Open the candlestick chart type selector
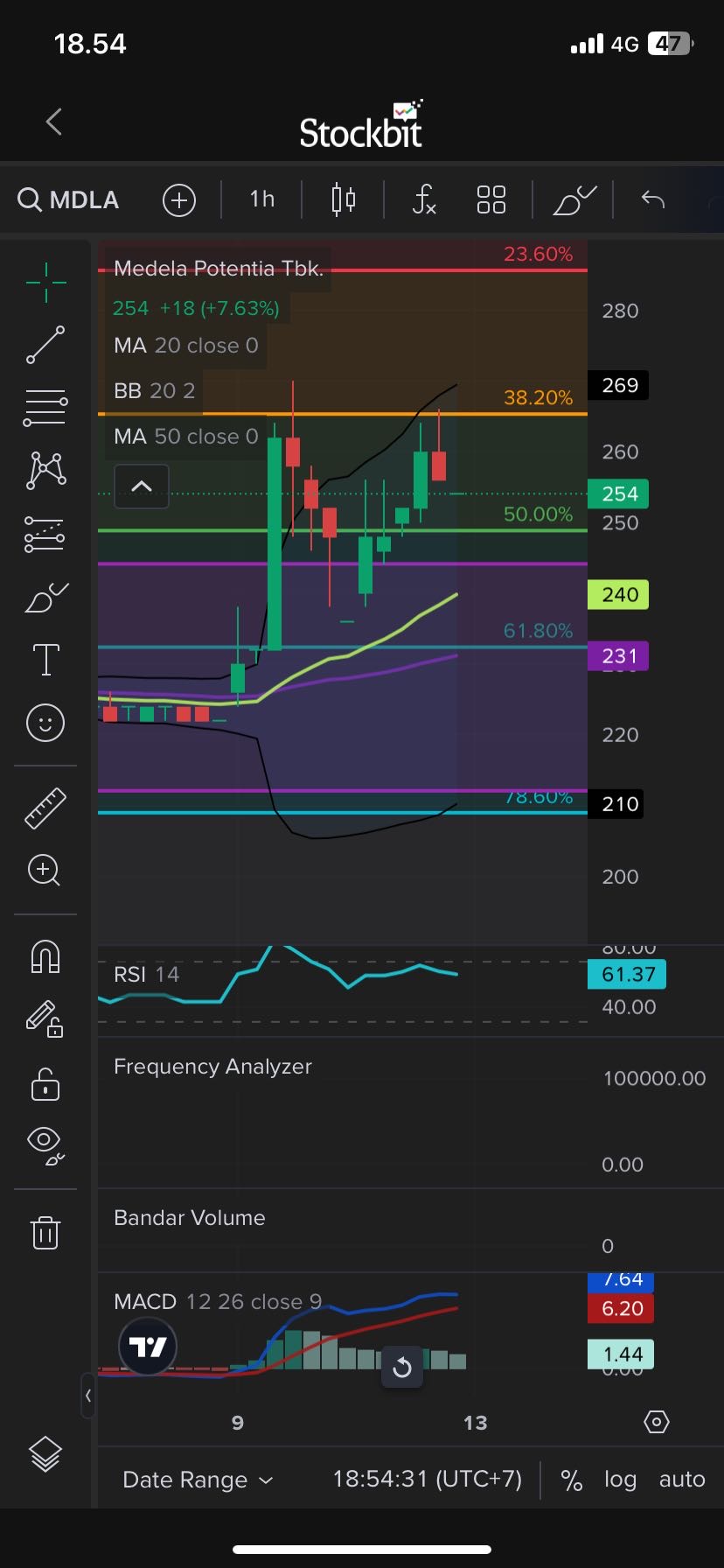Image resolution: width=724 pixels, height=1568 pixels. tap(344, 199)
